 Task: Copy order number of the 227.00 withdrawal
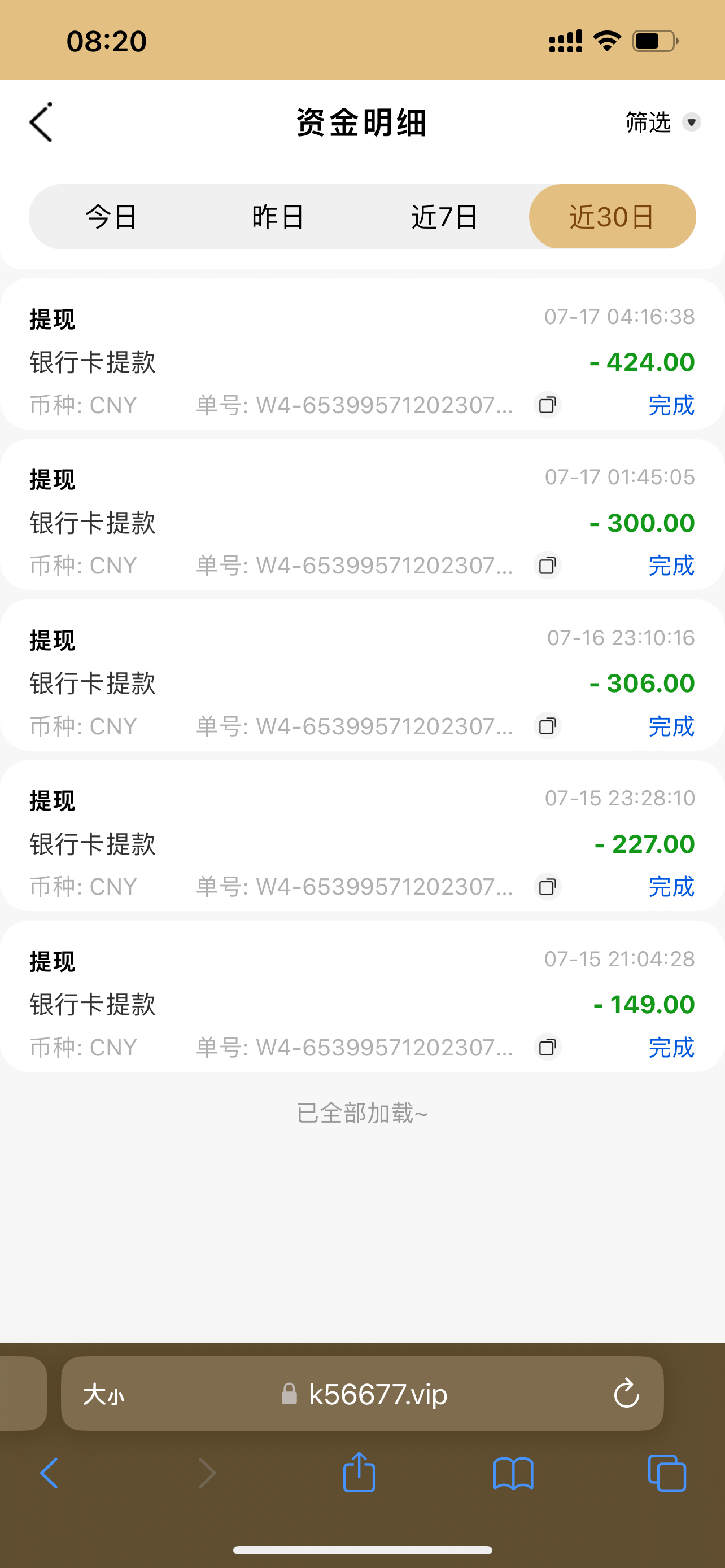pos(547,887)
